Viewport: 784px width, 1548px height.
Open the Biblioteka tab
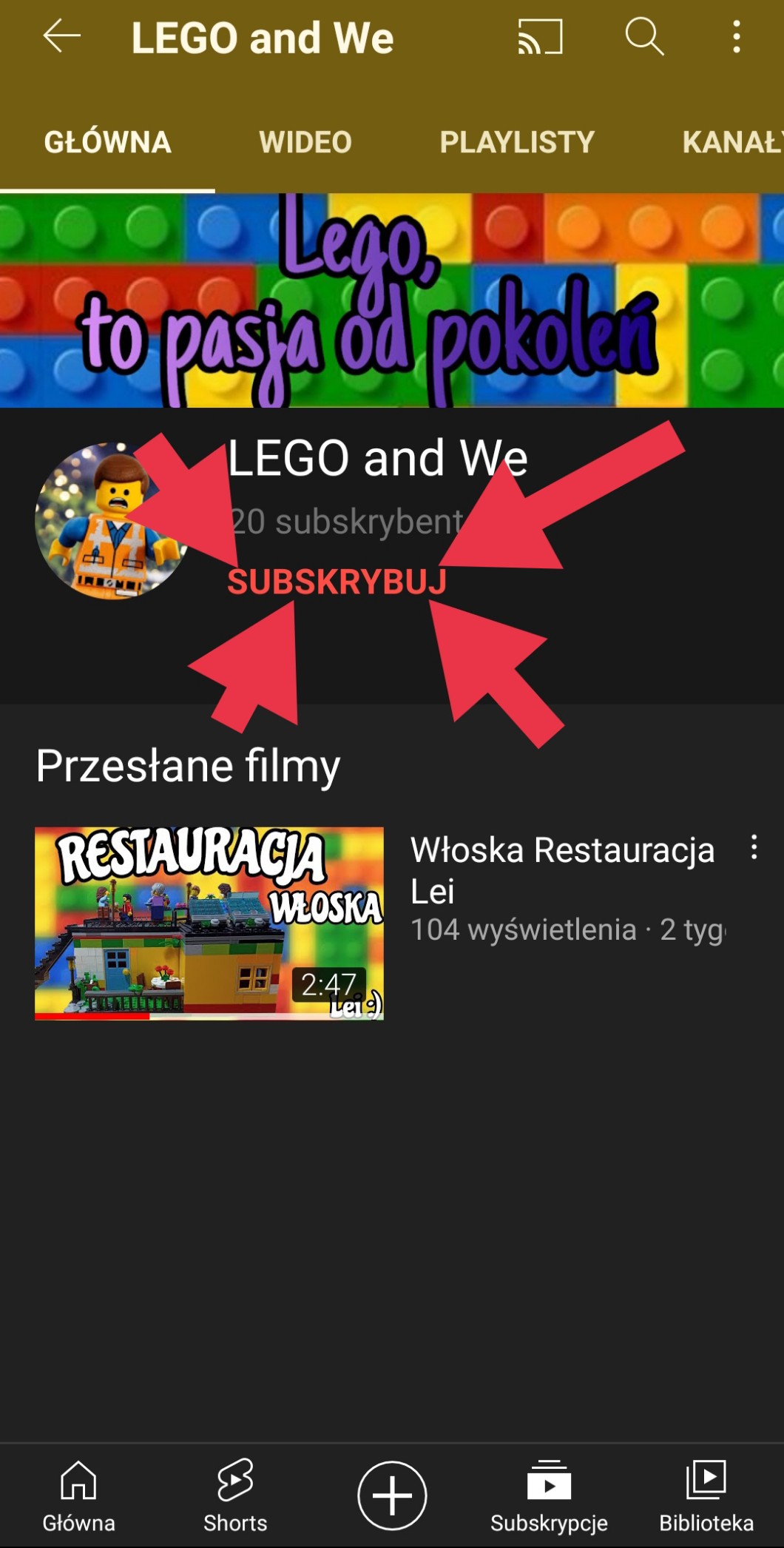pyautogui.click(x=706, y=1495)
